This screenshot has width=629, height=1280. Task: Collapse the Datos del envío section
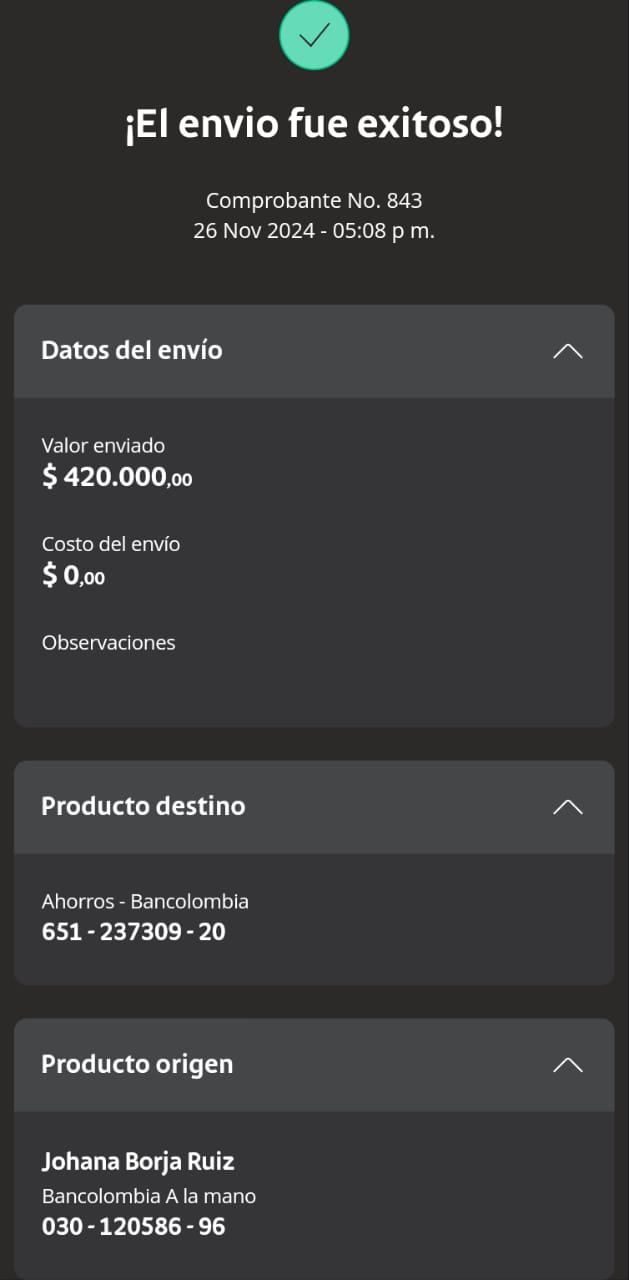[567, 351]
